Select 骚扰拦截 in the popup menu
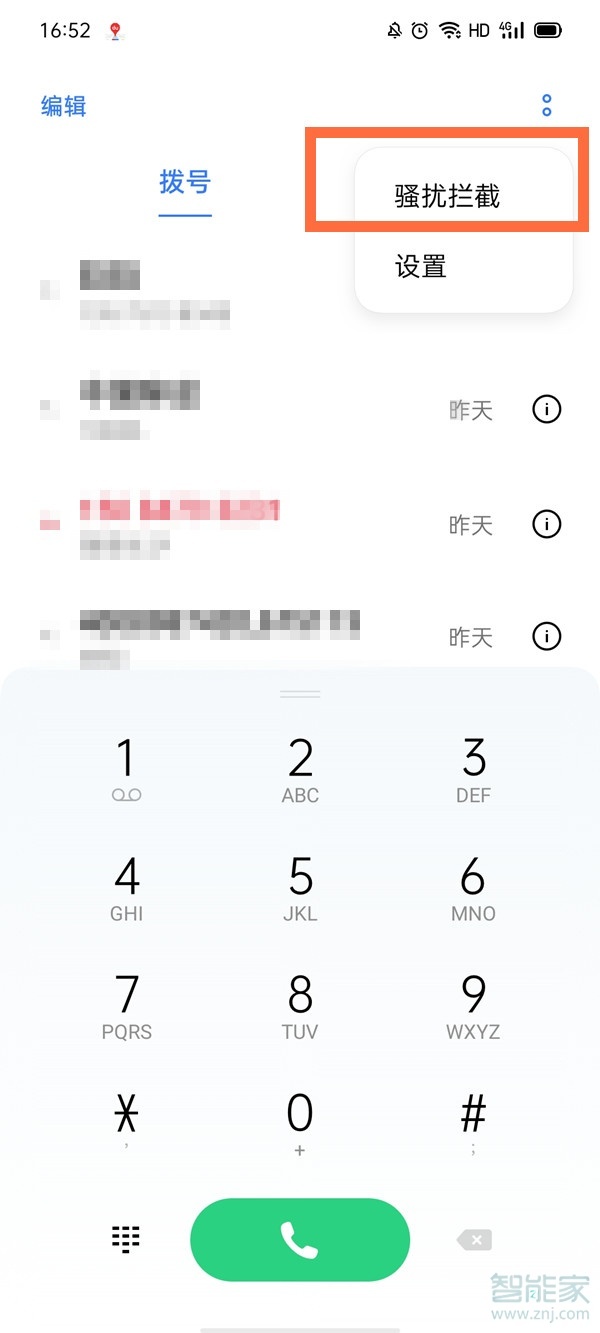 (447, 196)
